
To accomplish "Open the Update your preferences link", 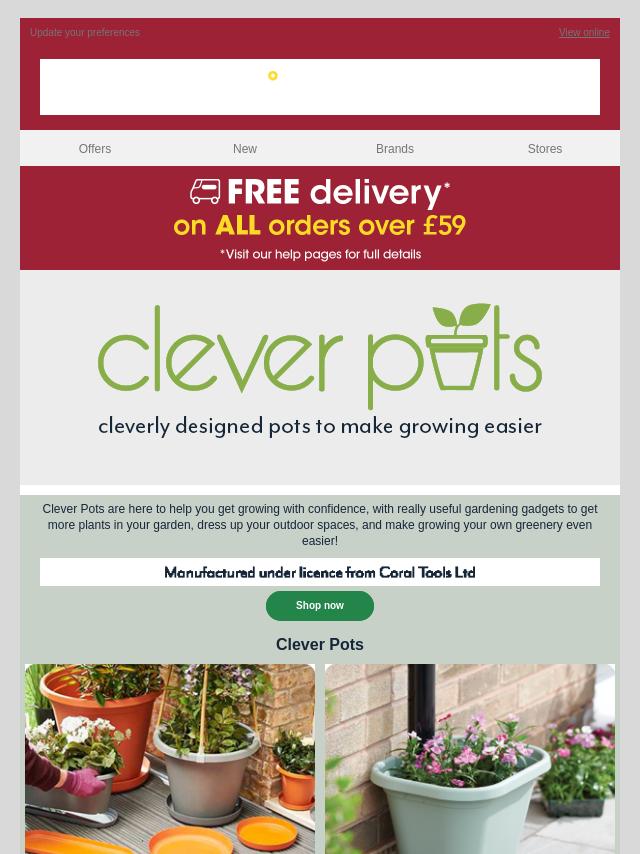I will click(x=85, y=33).
